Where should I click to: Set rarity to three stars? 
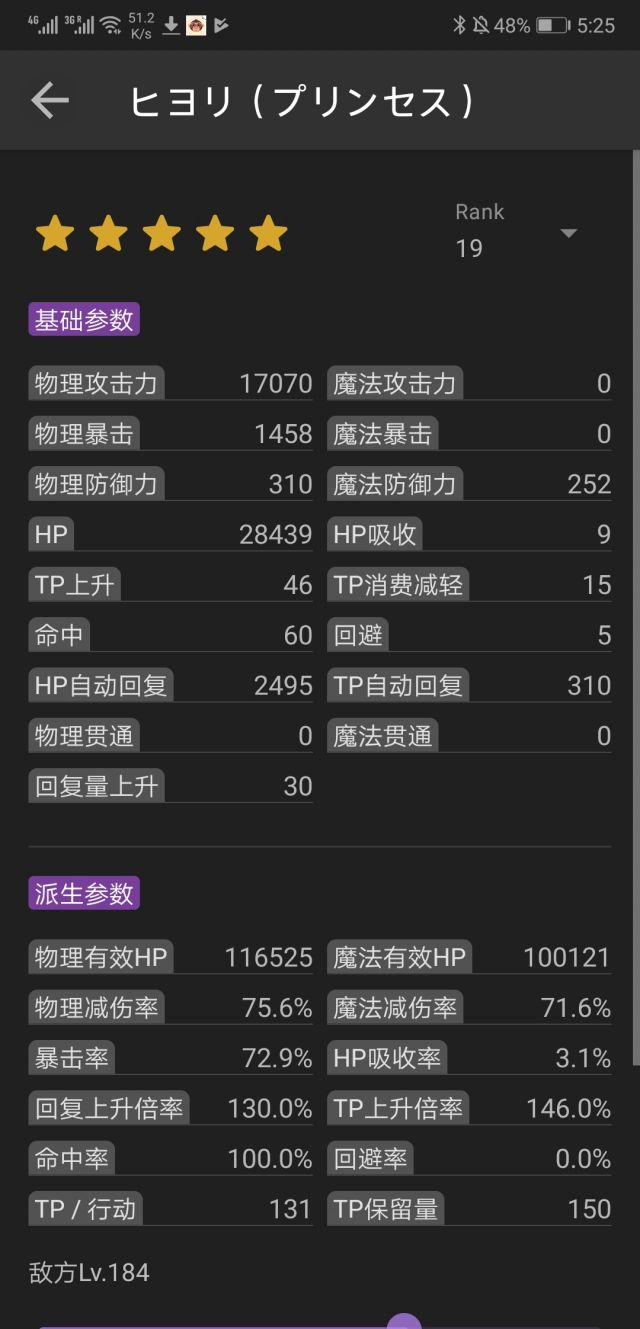coord(162,234)
